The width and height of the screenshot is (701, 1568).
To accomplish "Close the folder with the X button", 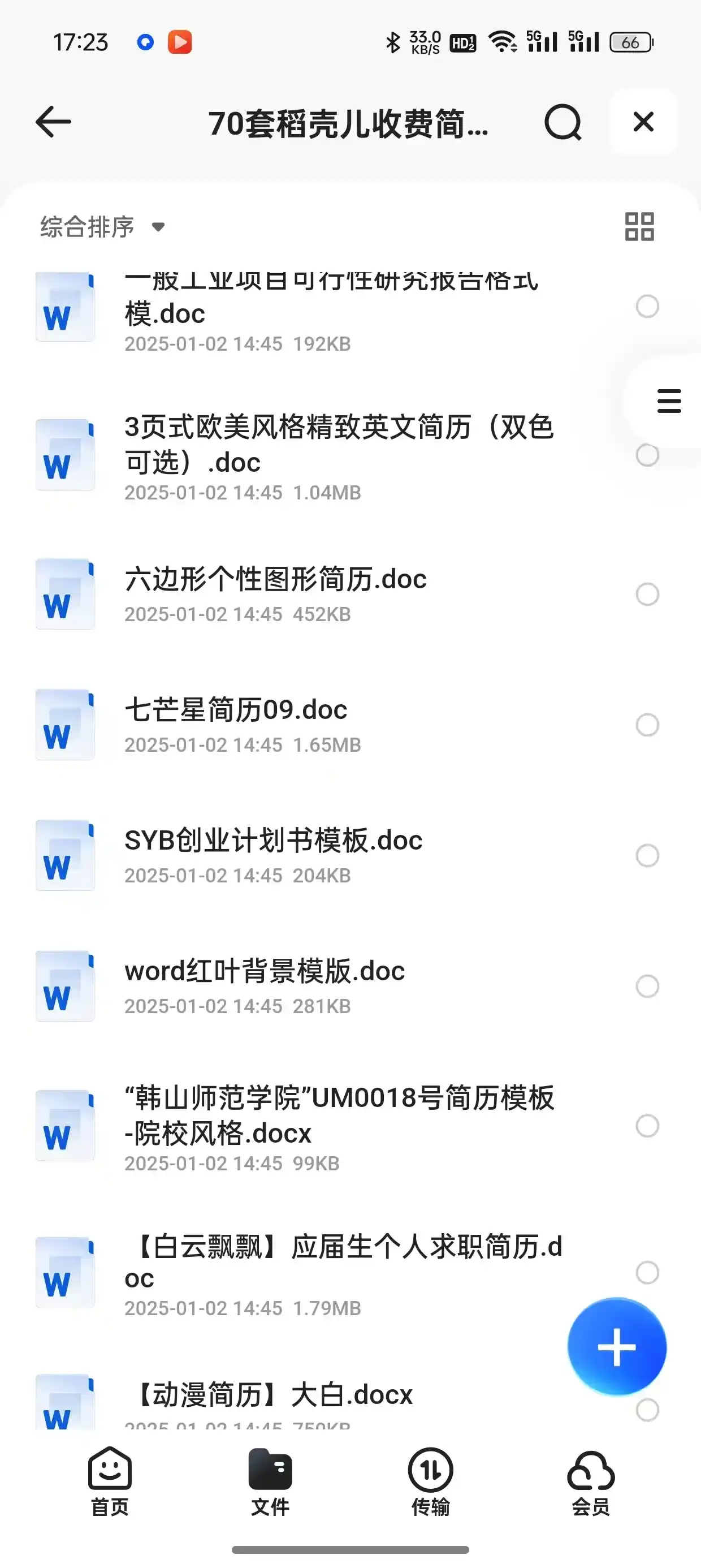I will [x=643, y=122].
